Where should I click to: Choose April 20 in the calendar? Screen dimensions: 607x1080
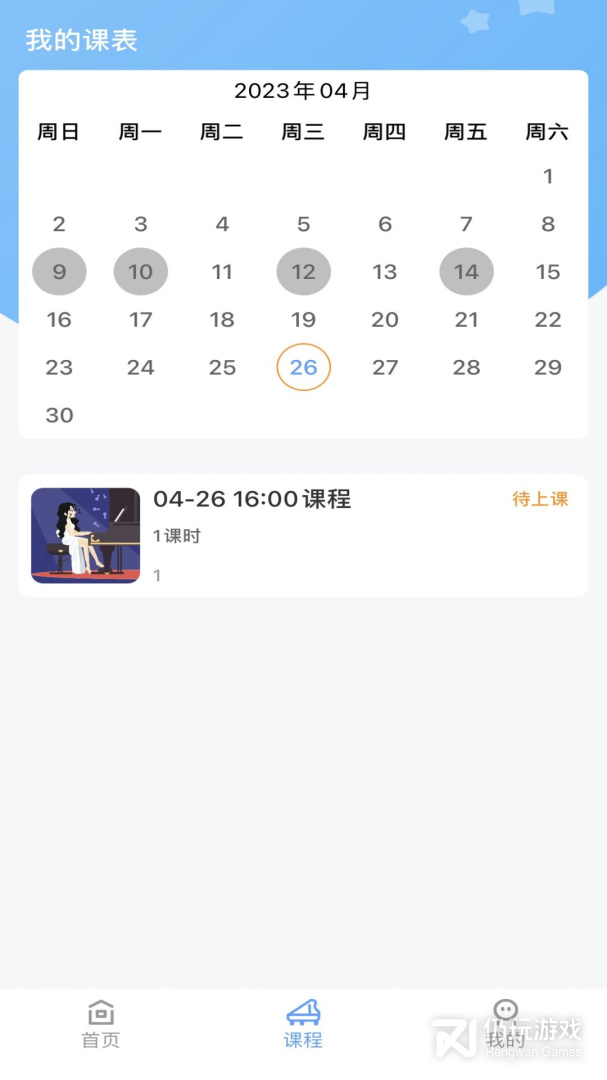click(385, 320)
